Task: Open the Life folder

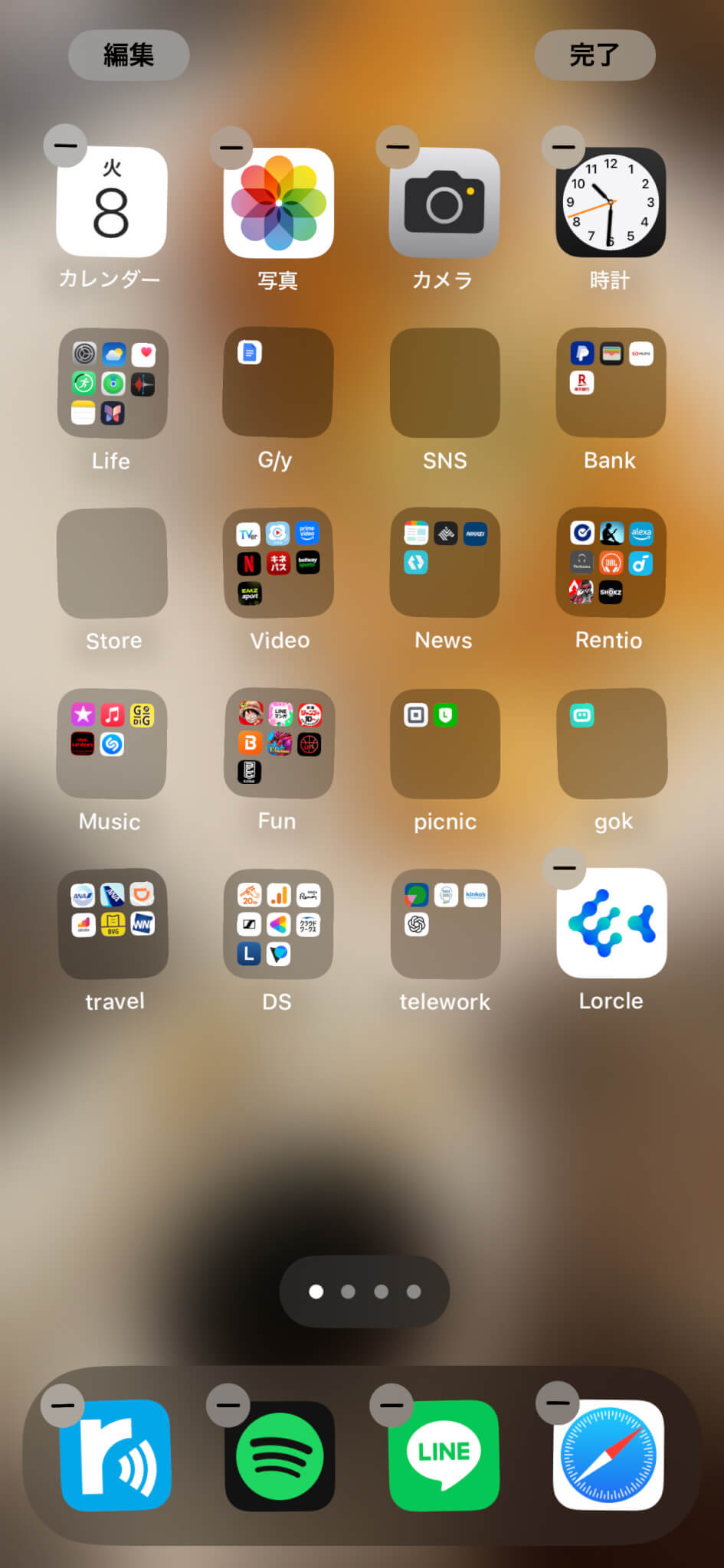Action: 112,384
